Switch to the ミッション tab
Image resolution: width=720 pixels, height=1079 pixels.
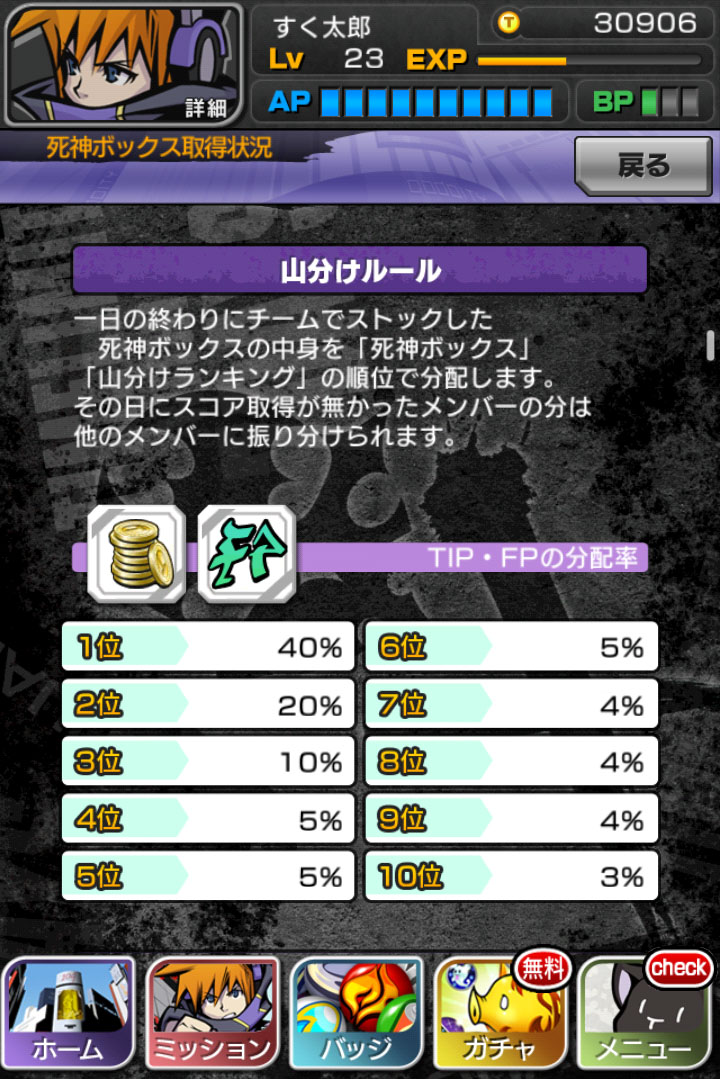(x=212, y=1012)
